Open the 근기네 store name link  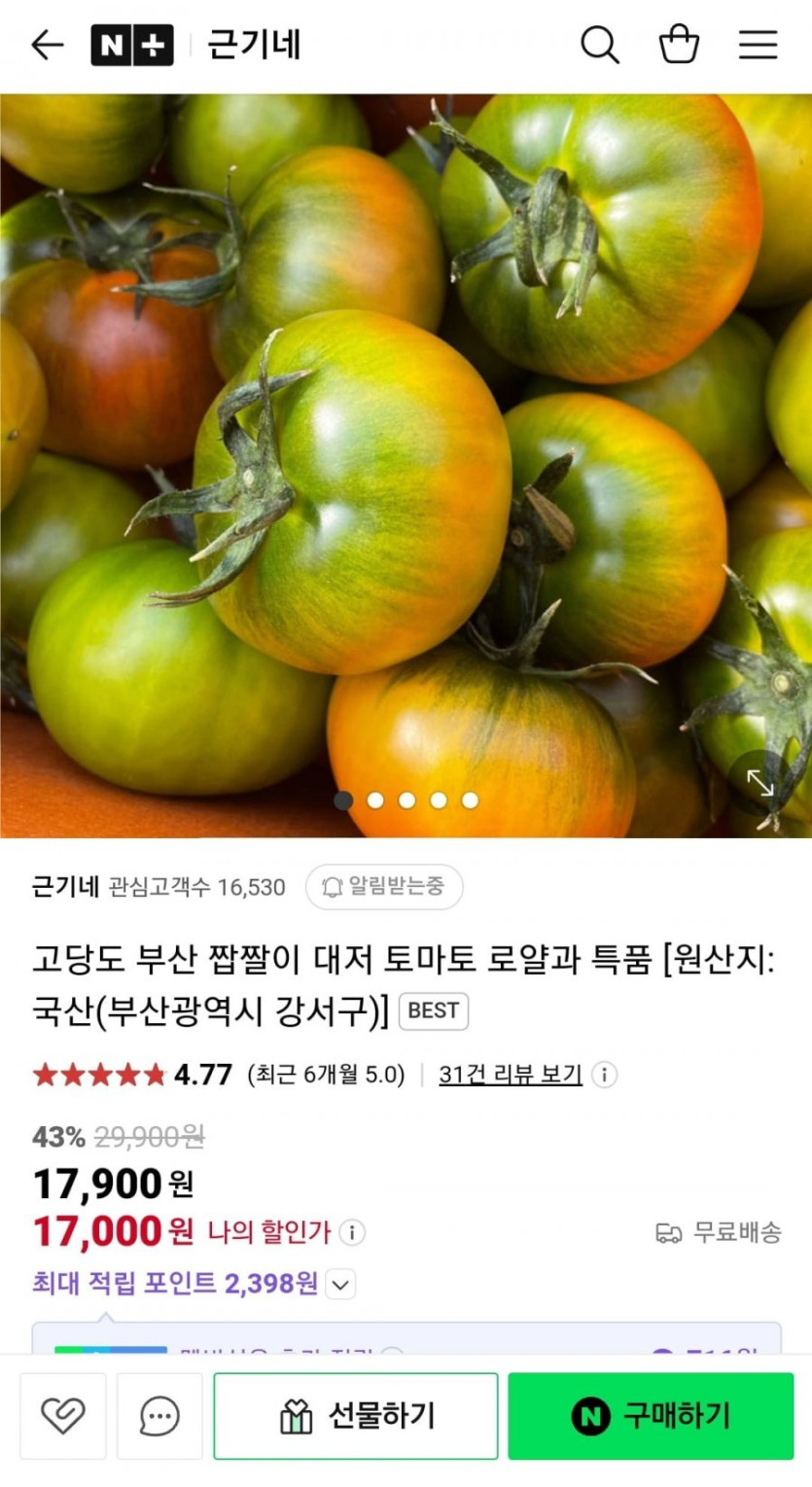pyautogui.click(x=65, y=886)
